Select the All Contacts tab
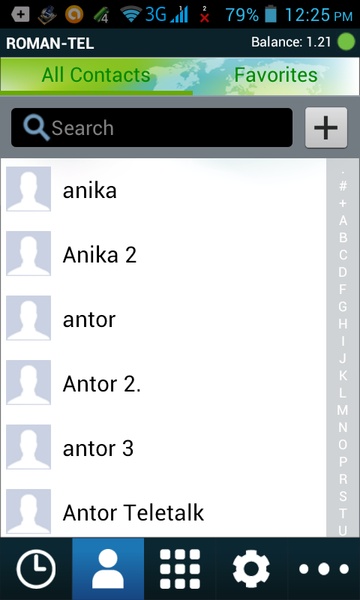This screenshot has height=600, width=360. tap(96, 75)
